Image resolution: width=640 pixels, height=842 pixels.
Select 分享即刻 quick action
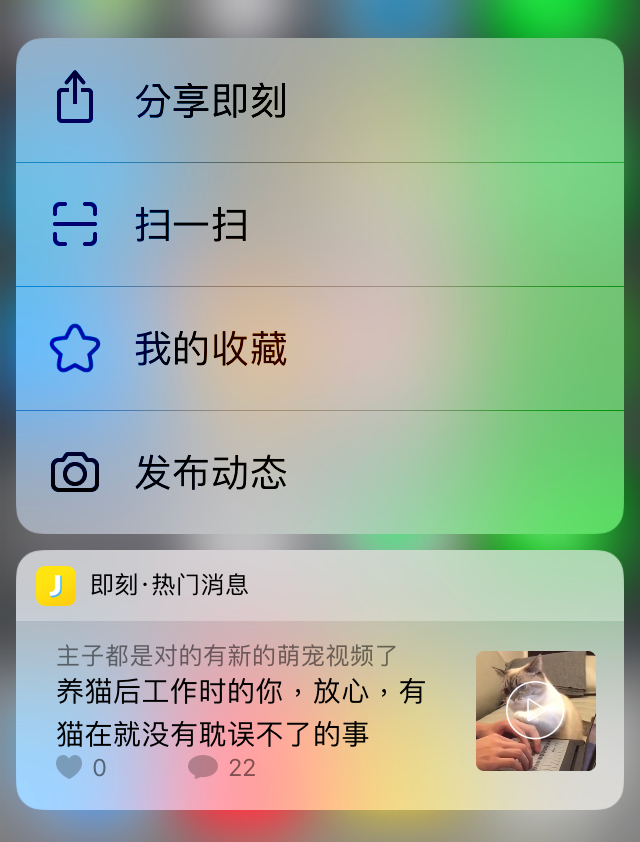pyautogui.click(x=319, y=101)
